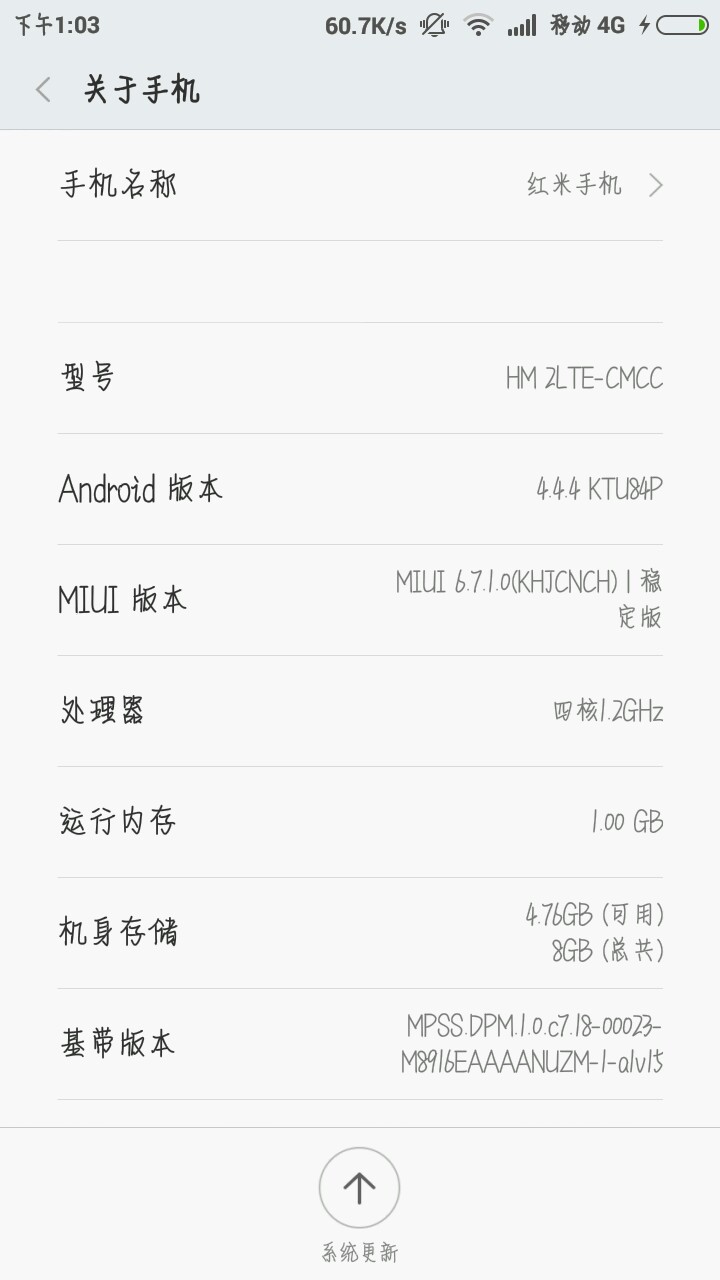Go back from the 关于手机 page
The width and height of the screenshot is (720, 1280).
tap(43, 90)
